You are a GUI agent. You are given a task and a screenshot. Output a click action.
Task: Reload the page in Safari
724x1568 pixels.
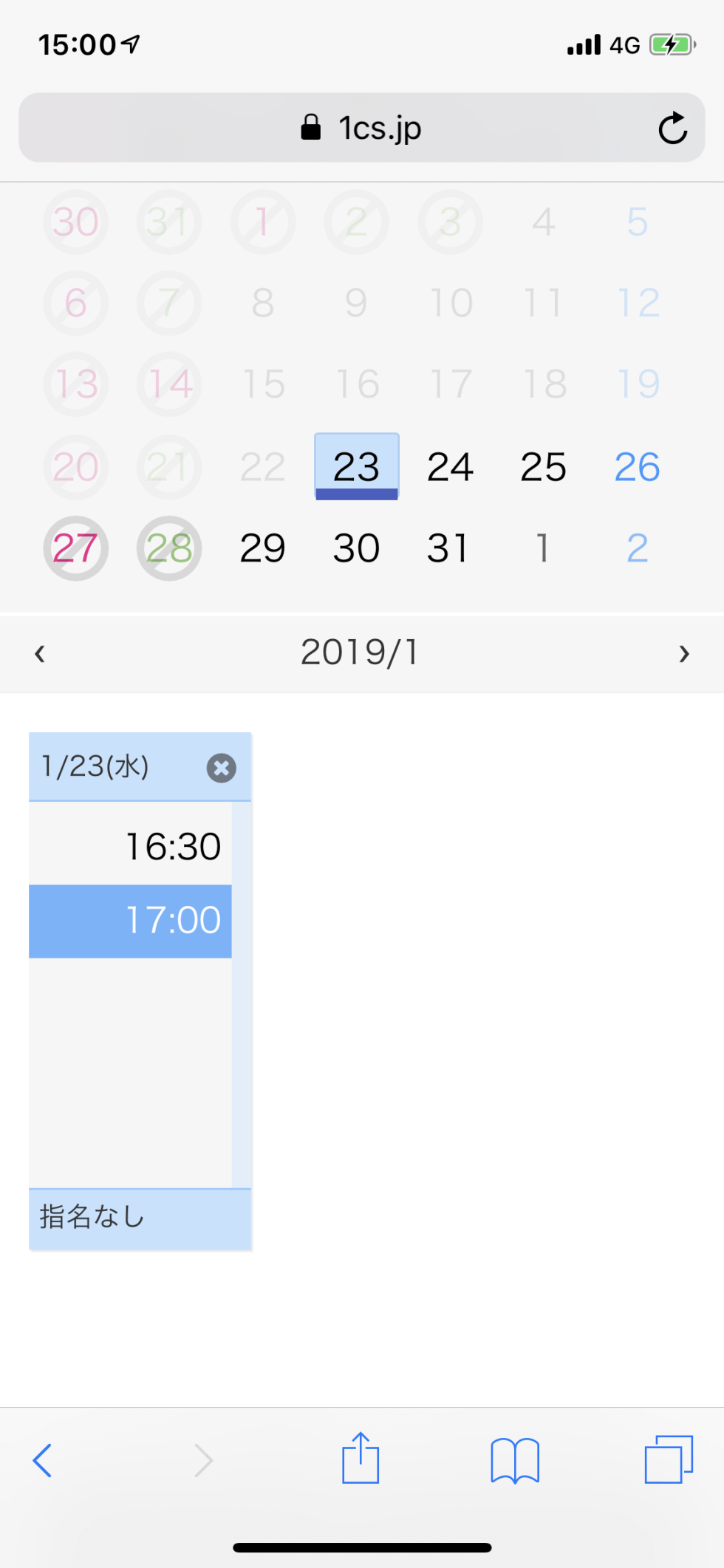672,128
